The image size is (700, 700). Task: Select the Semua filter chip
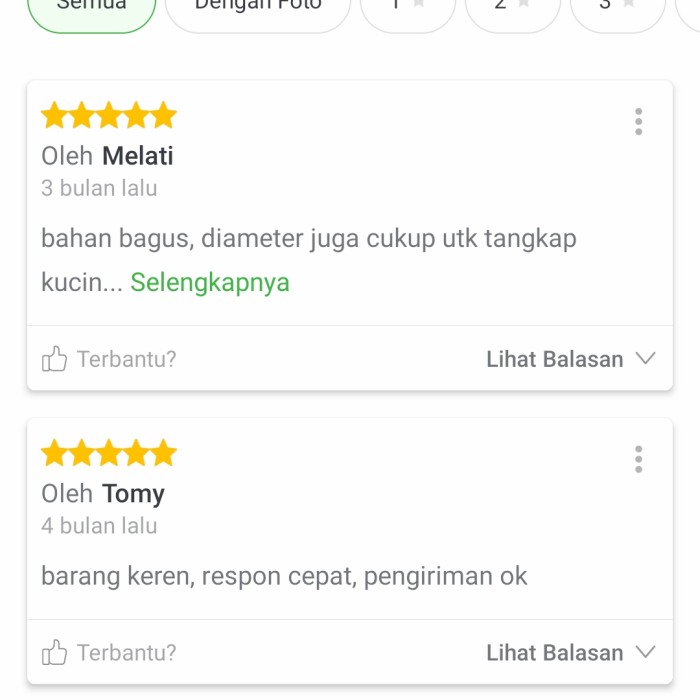pyautogui.click(x=92, y=10)
